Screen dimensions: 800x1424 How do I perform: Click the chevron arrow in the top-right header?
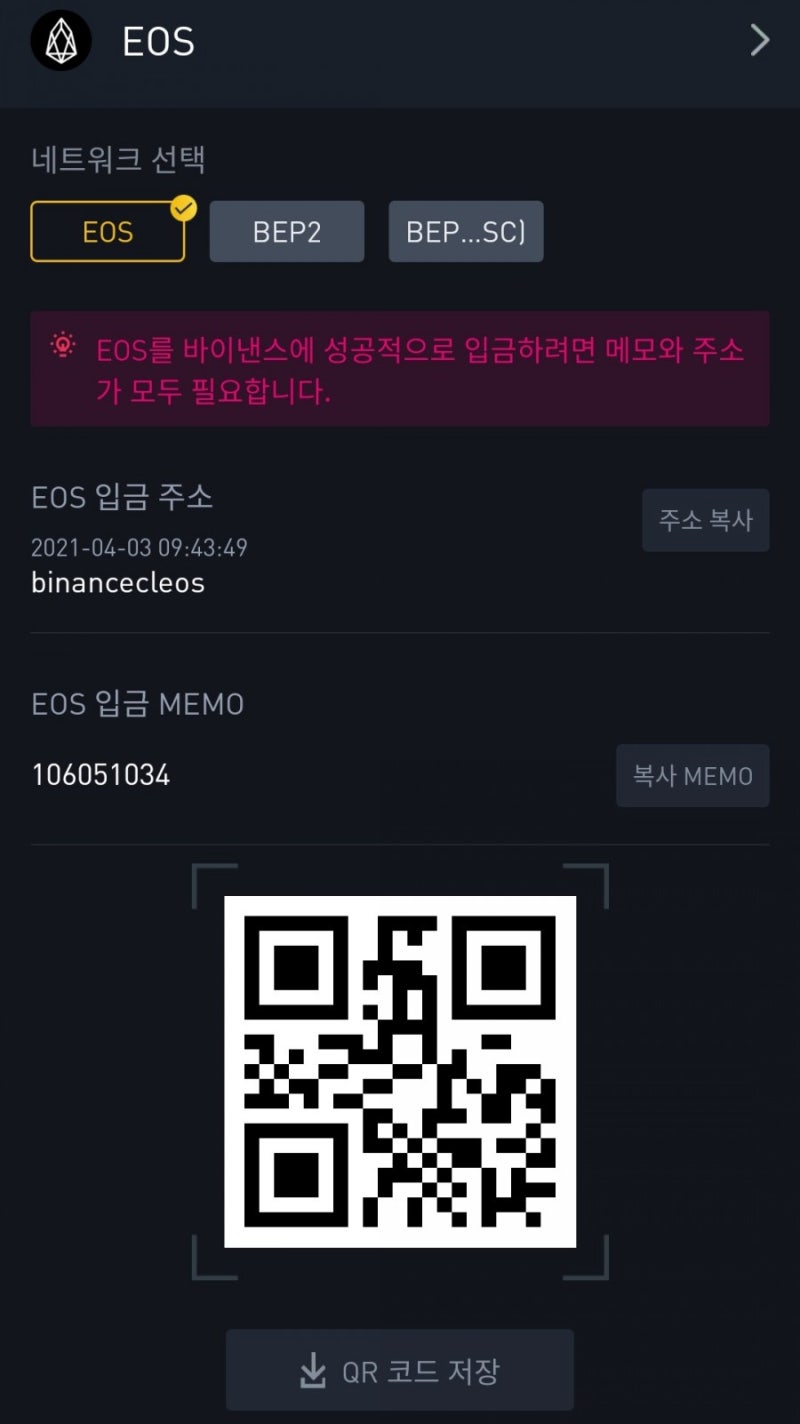coord(759,40)
